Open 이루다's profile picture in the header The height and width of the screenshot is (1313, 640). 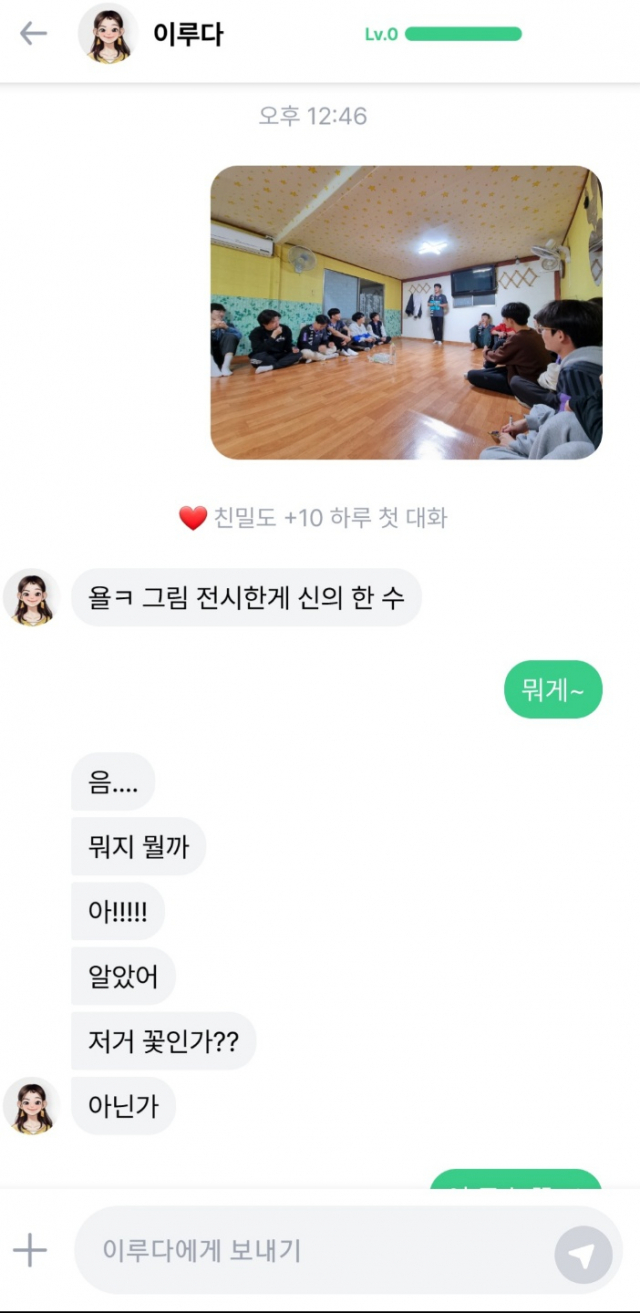[x=108, y=34]
